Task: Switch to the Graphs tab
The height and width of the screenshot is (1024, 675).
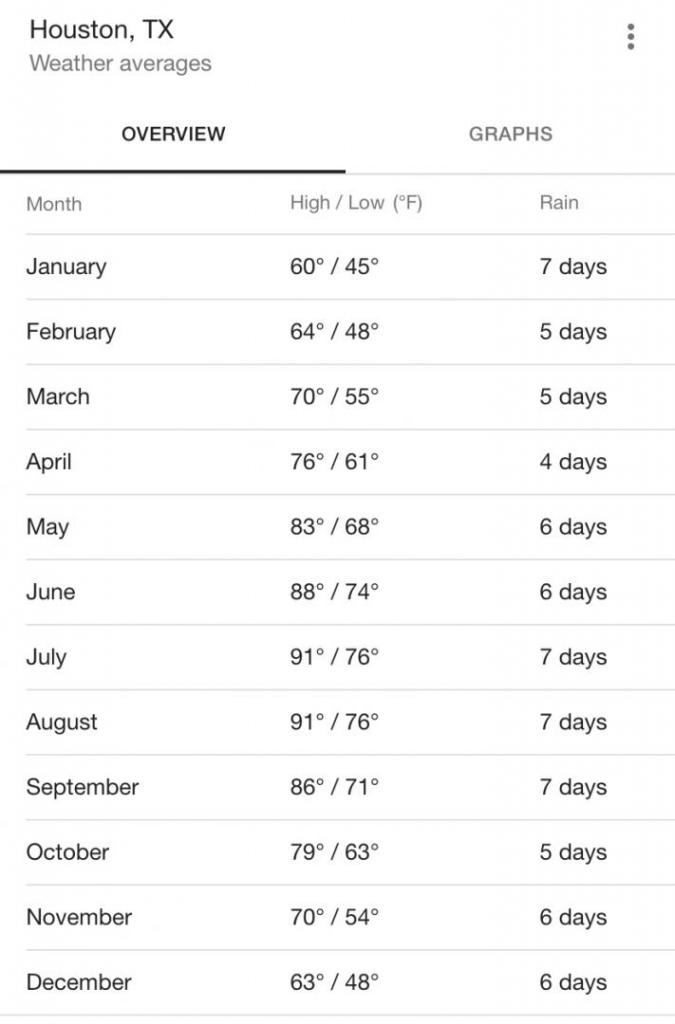Action: point(510,134)
